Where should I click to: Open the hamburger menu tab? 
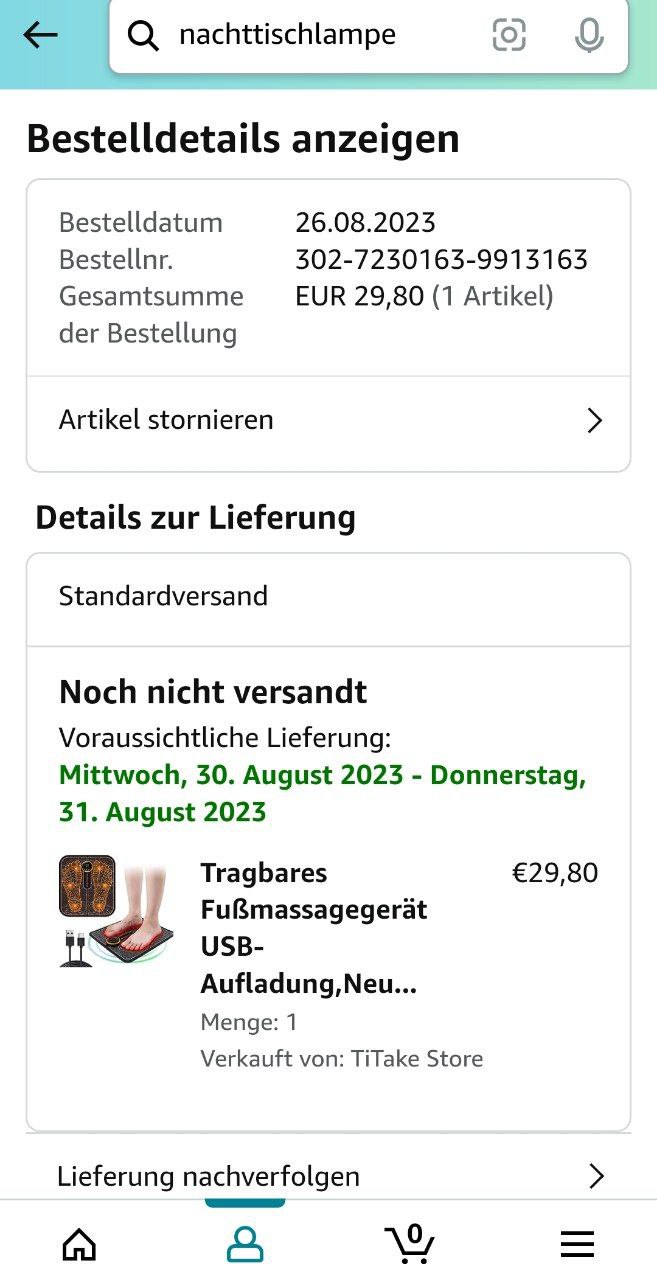click(x=577, y=1243)
